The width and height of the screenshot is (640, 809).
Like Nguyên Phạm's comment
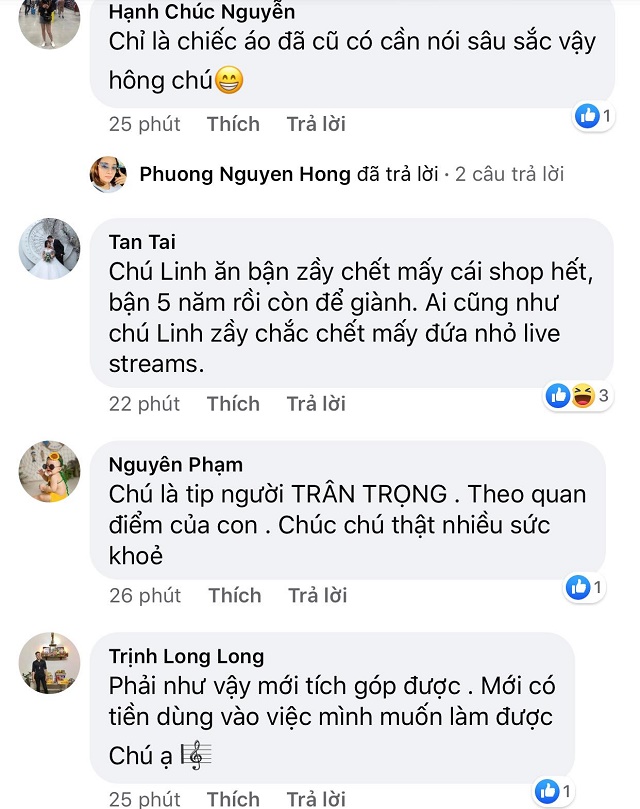234,596
